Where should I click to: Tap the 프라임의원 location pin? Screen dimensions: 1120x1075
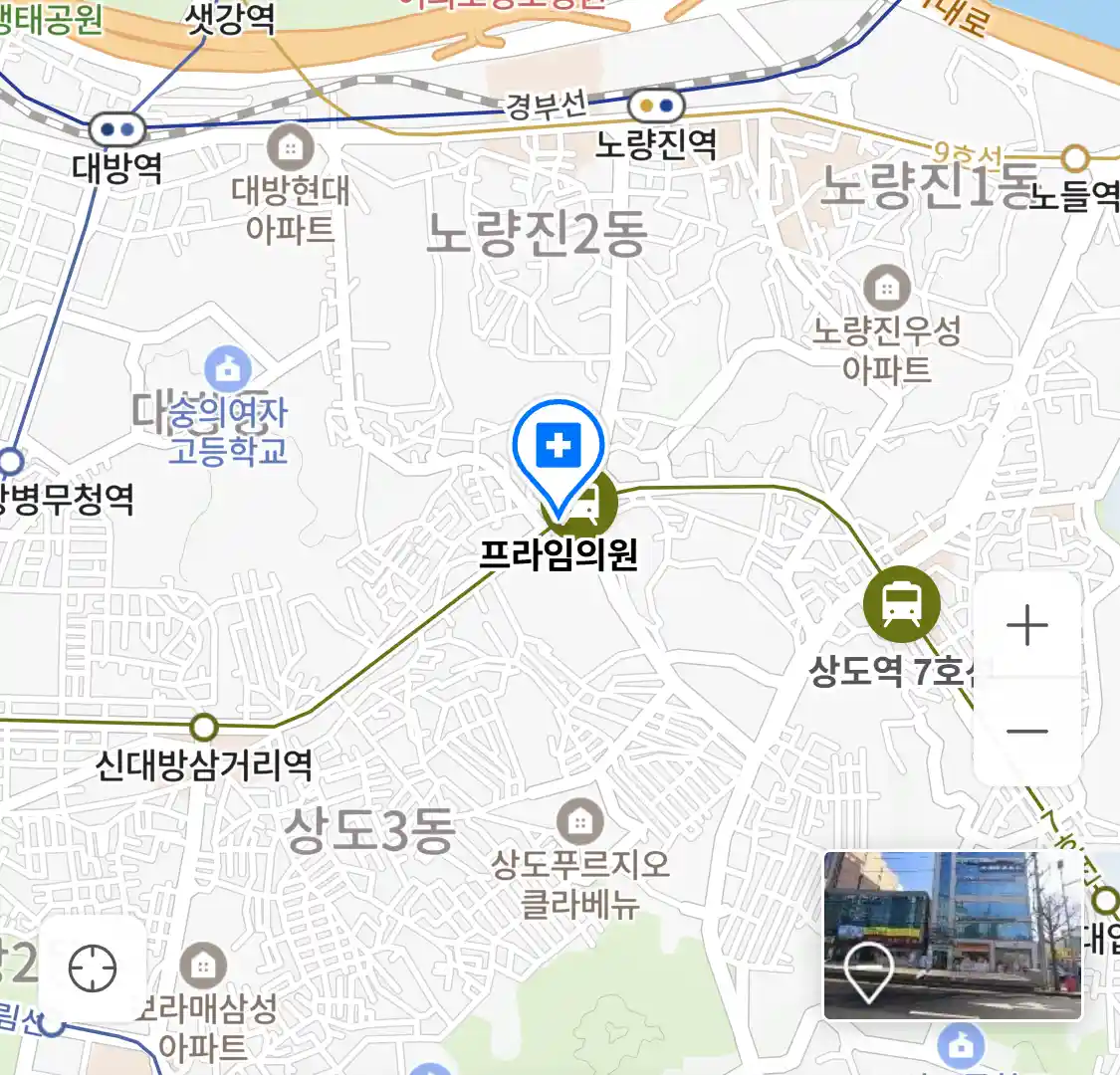coord(559,449)
